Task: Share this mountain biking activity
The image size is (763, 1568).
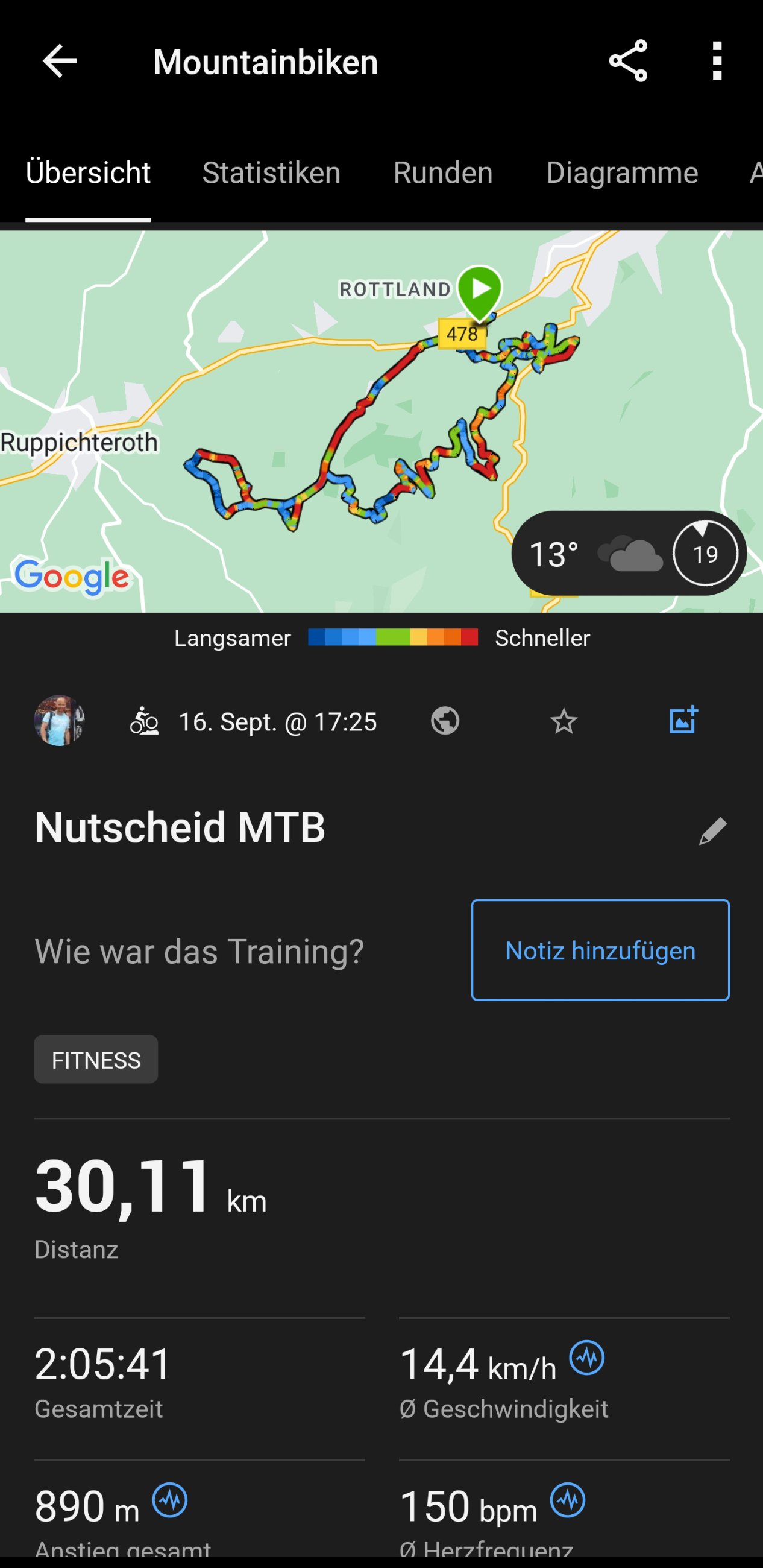Action: pos(628,62)
